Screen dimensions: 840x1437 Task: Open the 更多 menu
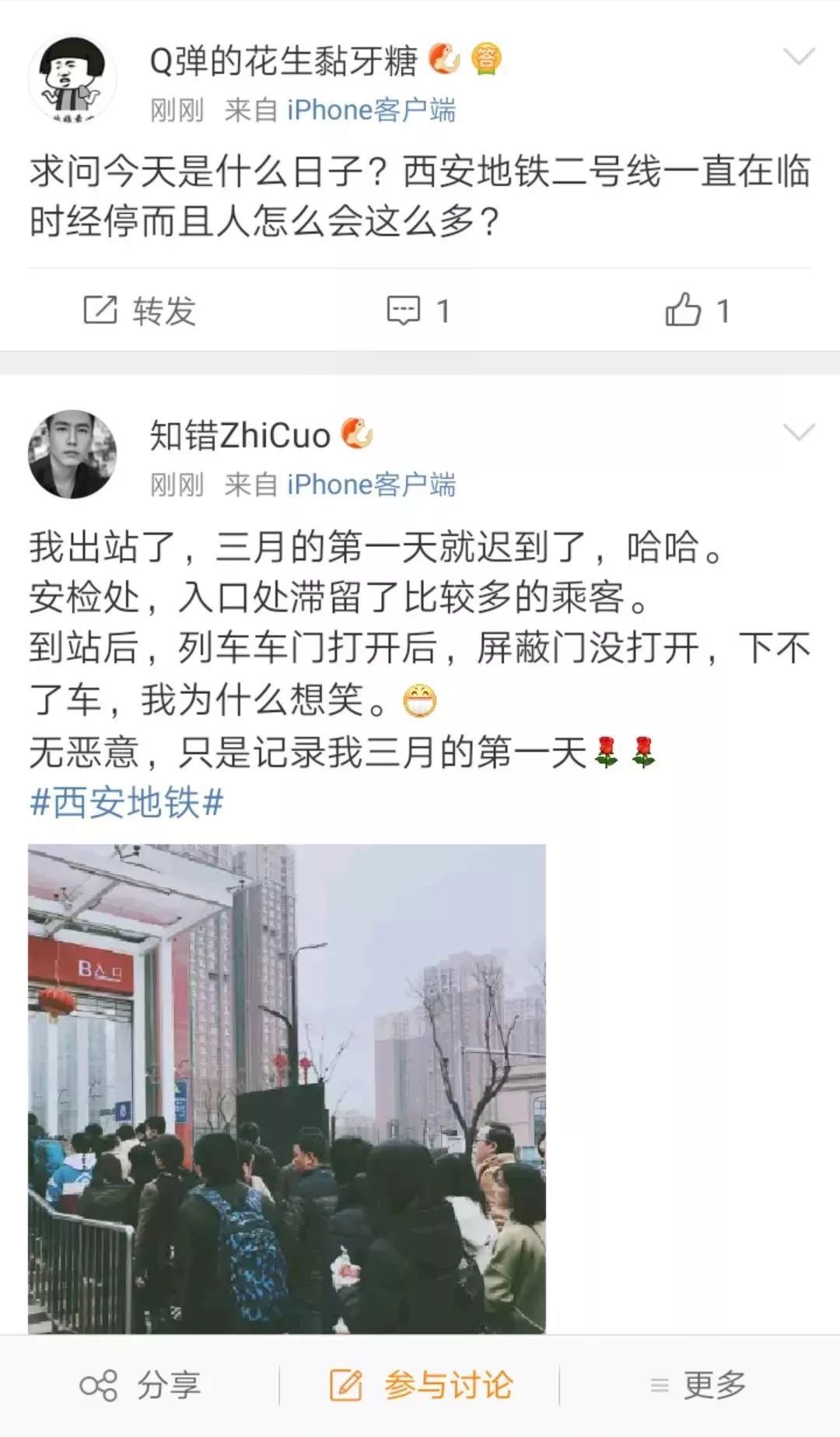(x=698, y=1385)
